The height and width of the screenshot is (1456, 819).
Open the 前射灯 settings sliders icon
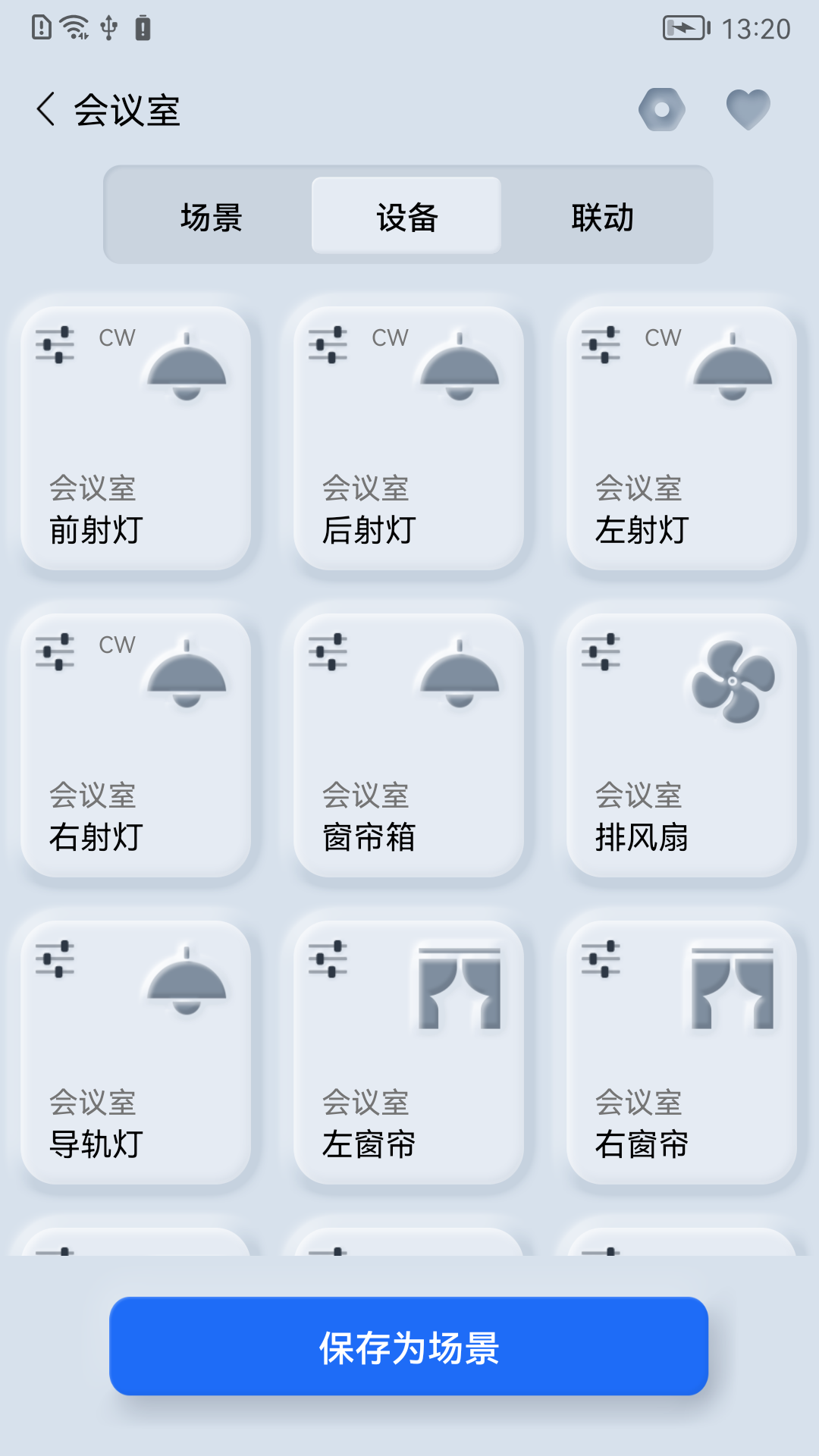55,345
